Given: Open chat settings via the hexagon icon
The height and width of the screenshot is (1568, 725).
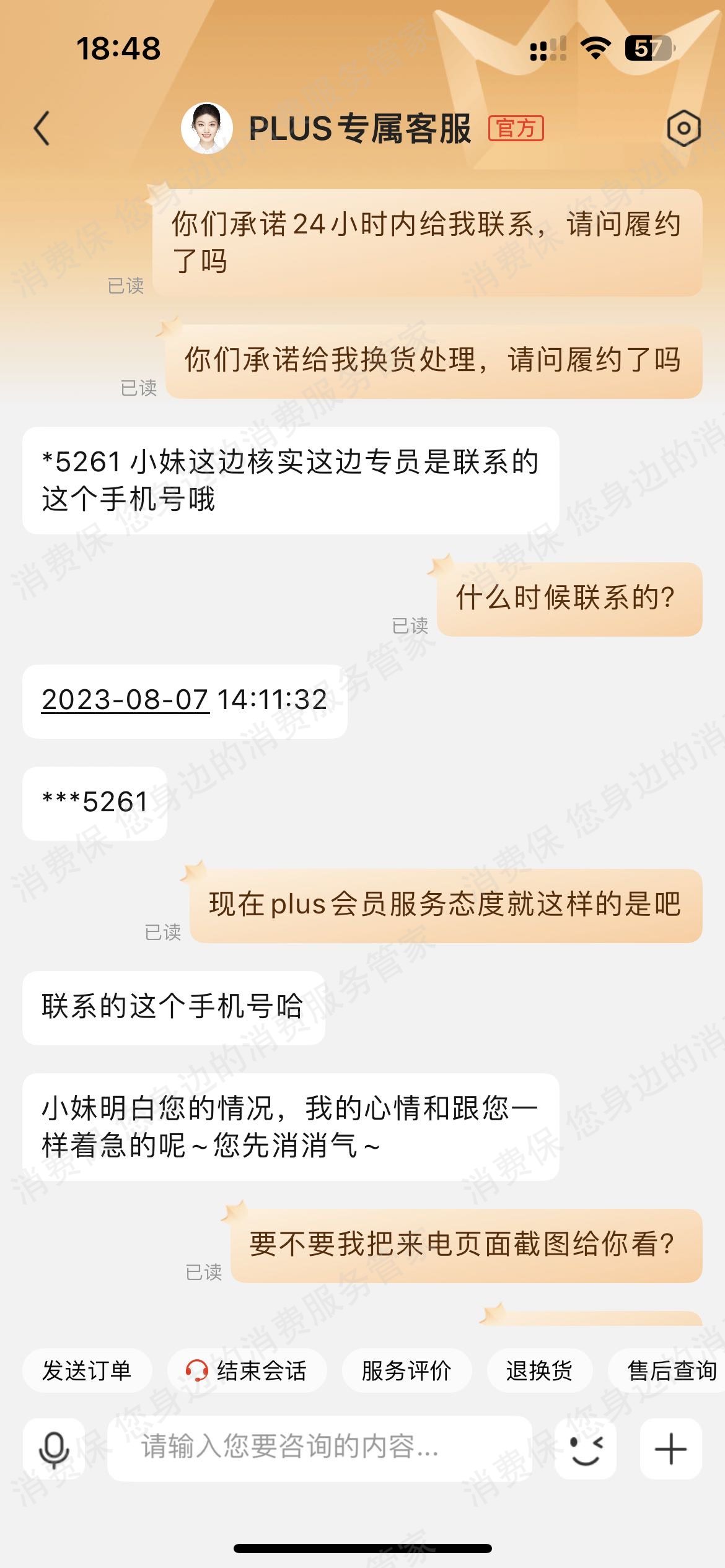Looking at the screenshot, I should click(x=682, y=128).
